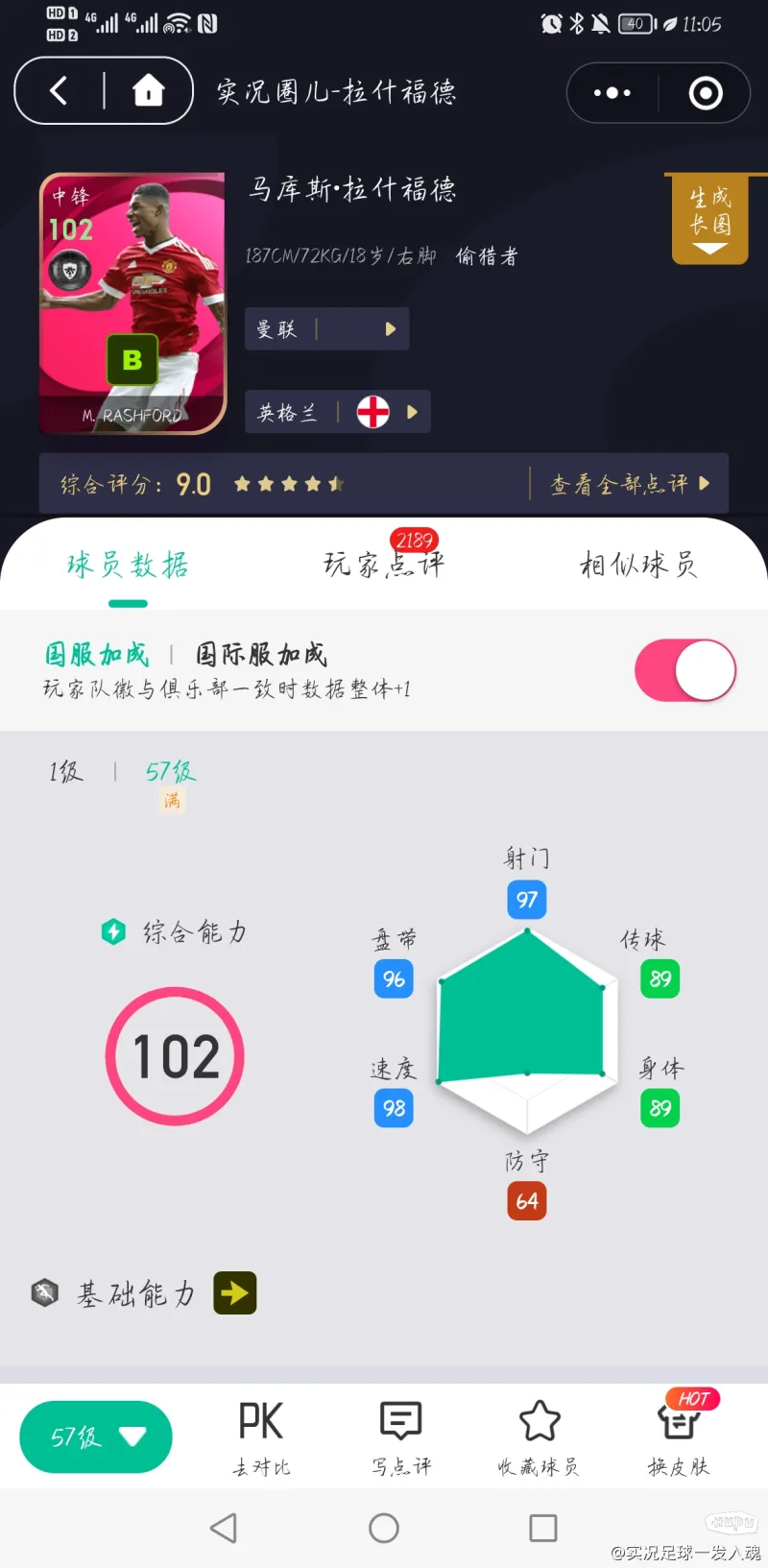The image size is (768, 1568).
Task: Go back using the top-left arrow
Action: click(x=60, y=91)
